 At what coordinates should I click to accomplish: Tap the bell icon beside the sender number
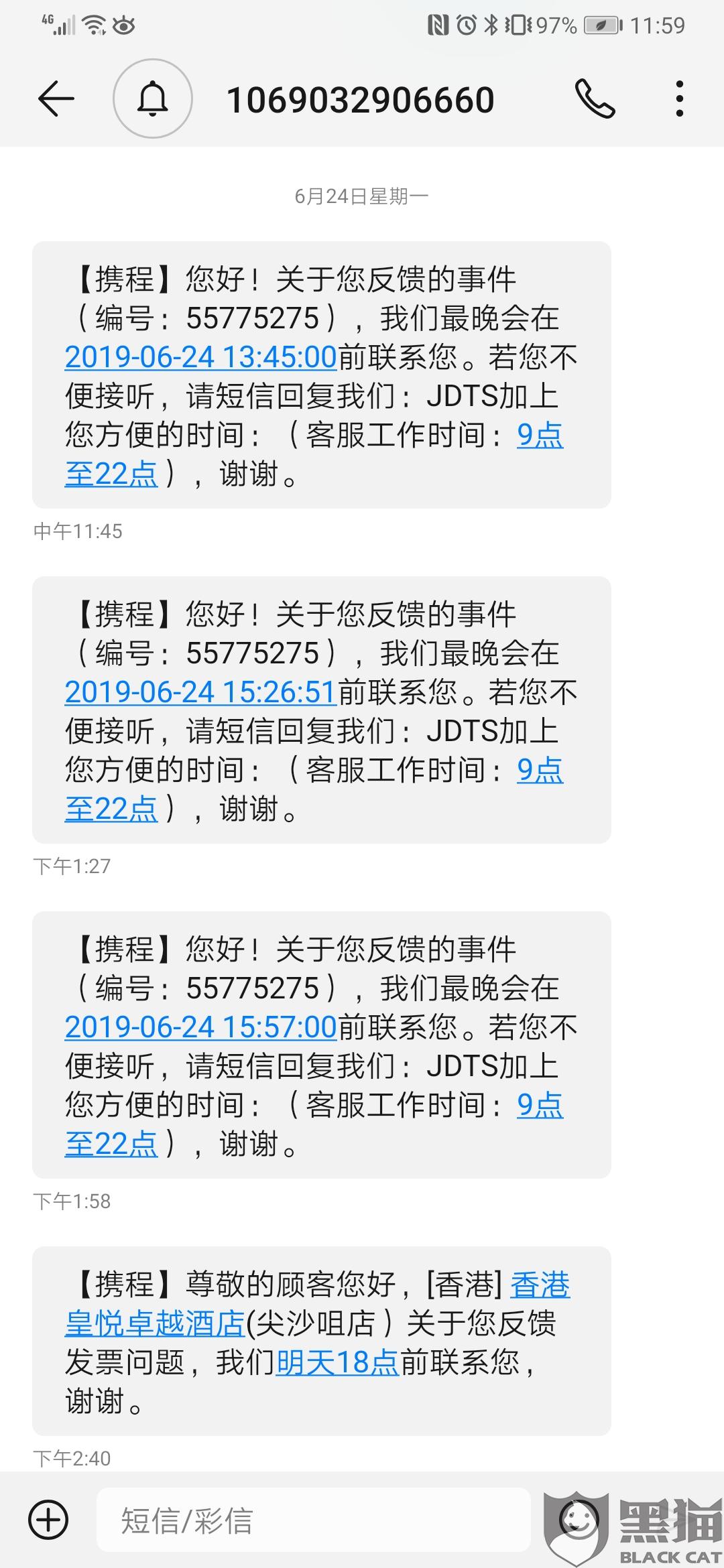[153, 99]
